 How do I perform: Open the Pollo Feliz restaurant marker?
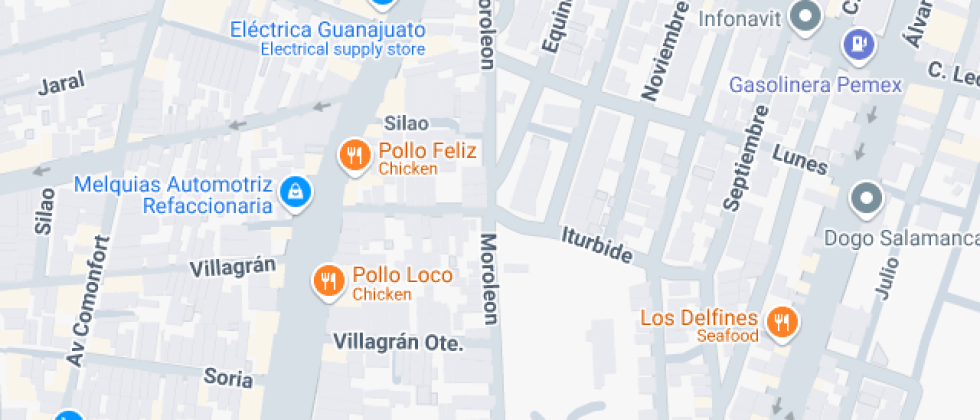coord(354,155)
